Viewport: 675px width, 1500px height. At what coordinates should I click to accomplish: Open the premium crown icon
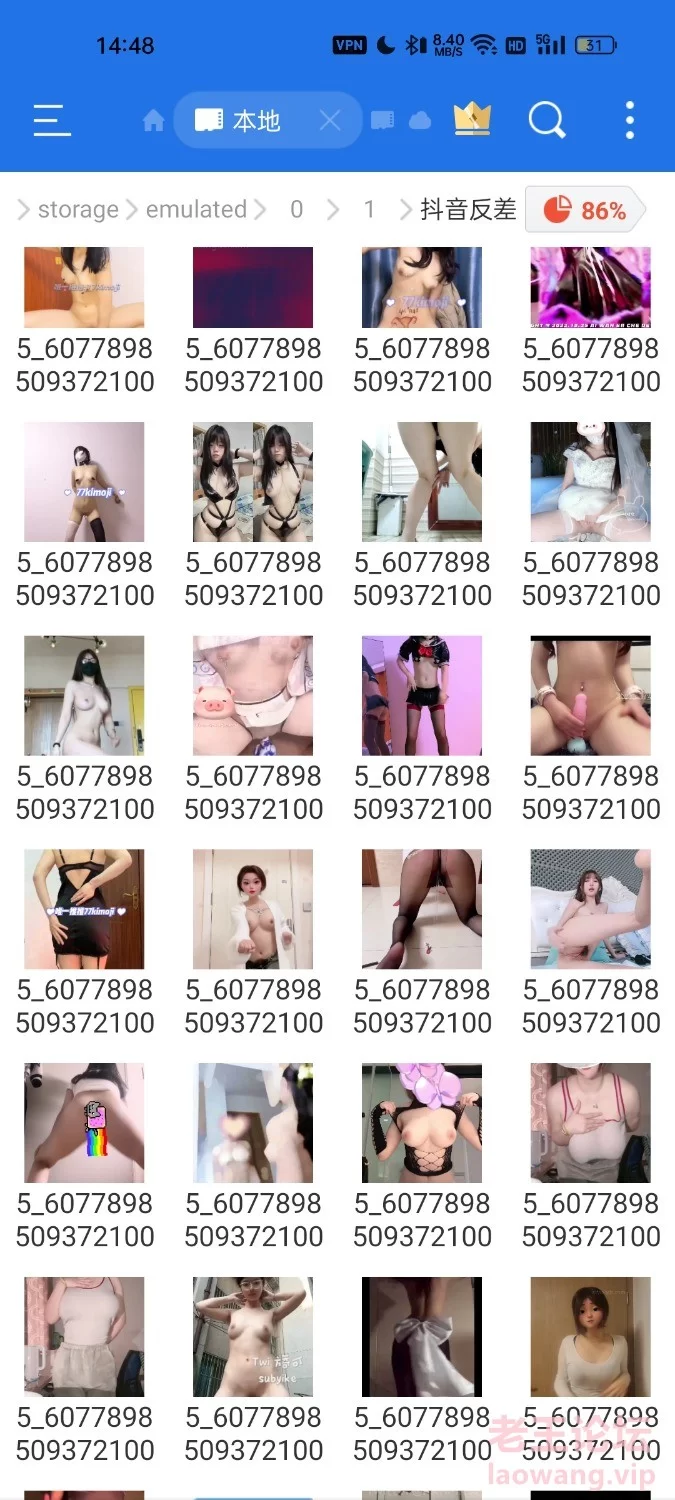pyautogui.click(x=472, y=120)
